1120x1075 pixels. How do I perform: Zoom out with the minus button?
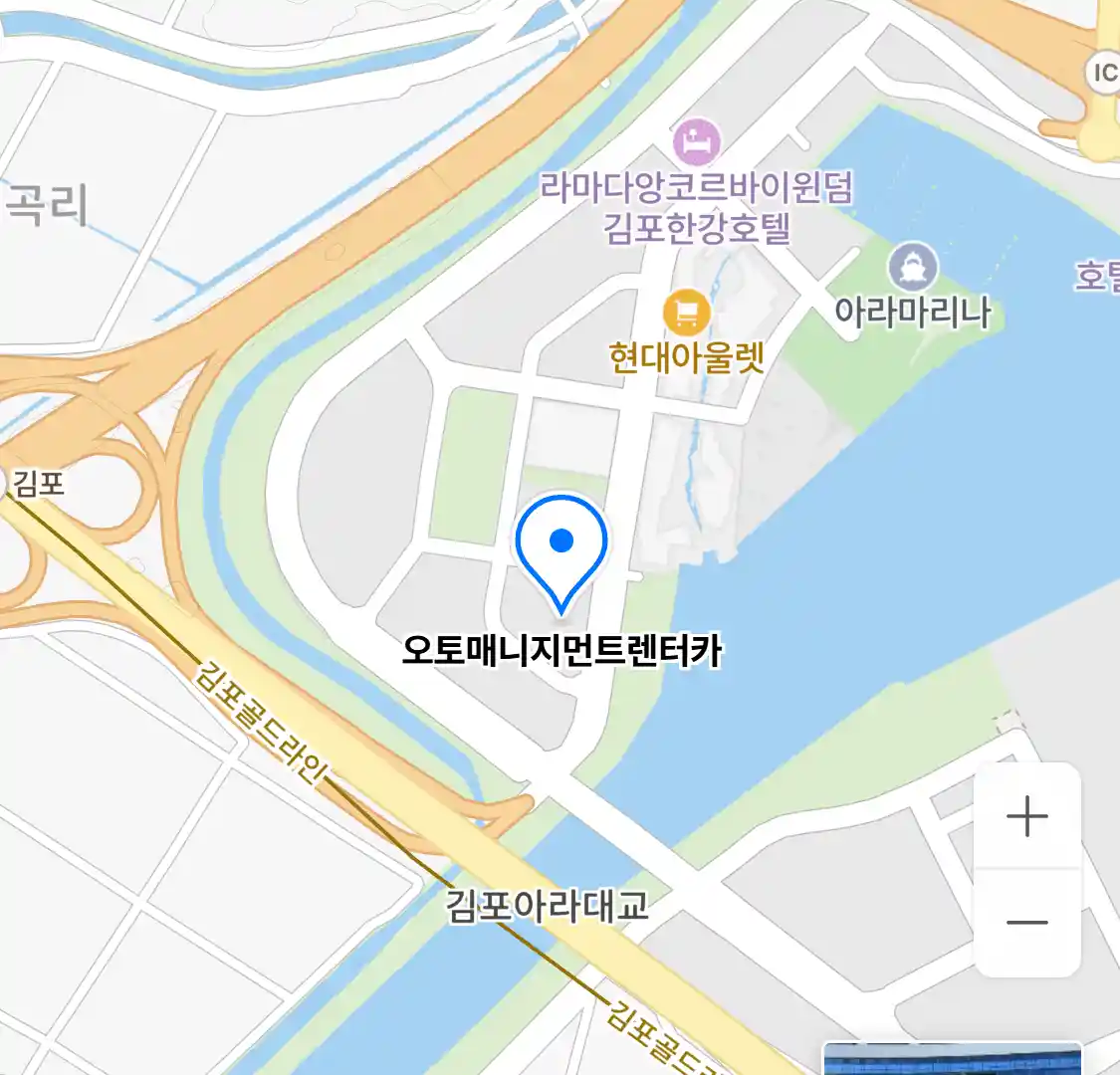tap(1026, 923)
